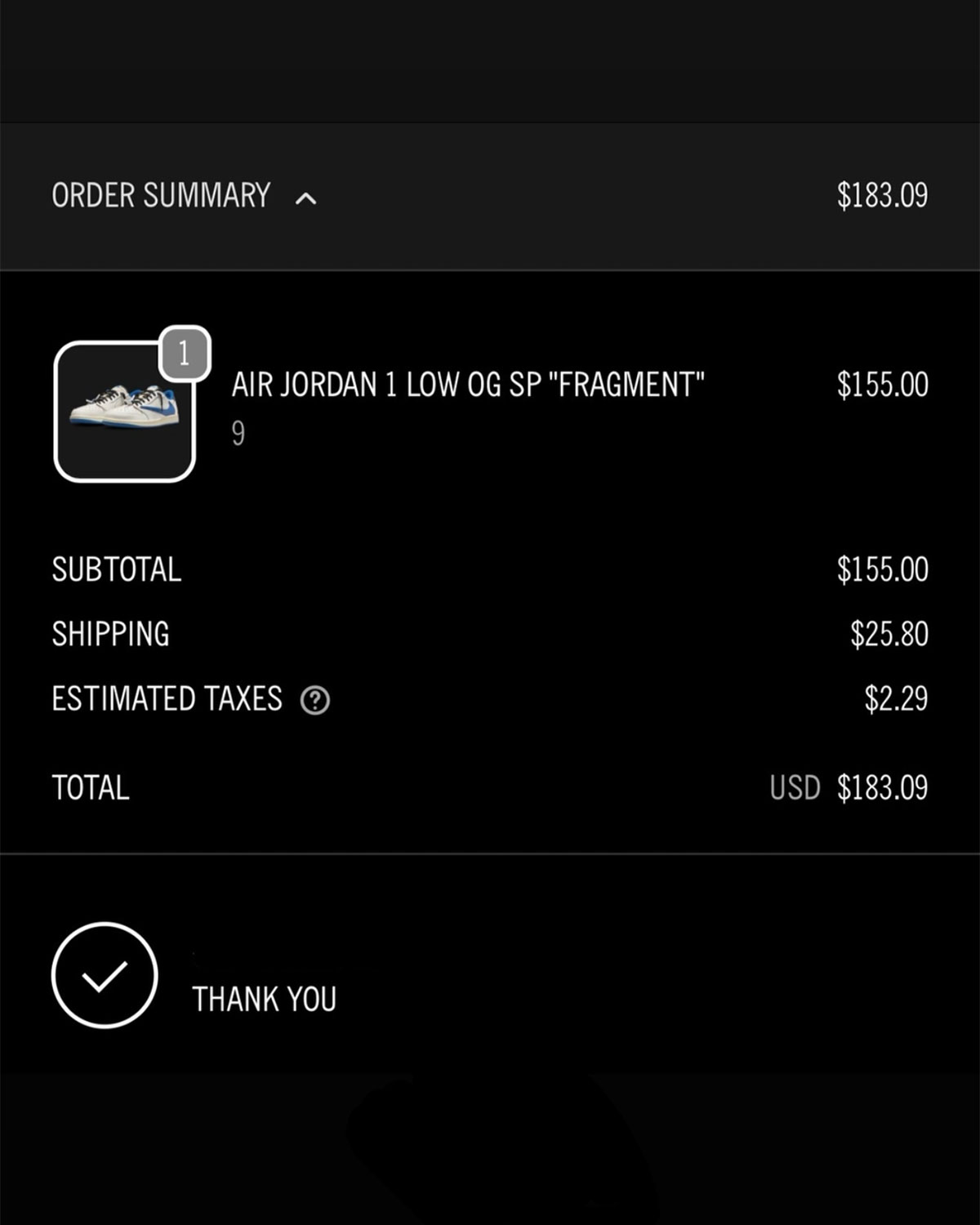Click the quantity badge showing 1
This screenshot has height=1225, width=980.
[184, 353]
